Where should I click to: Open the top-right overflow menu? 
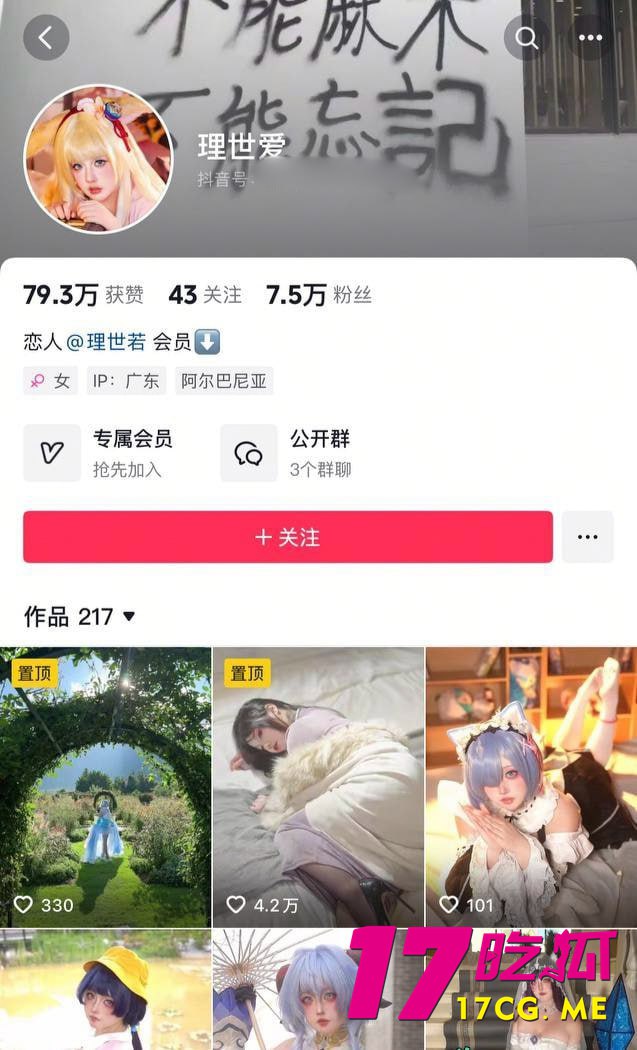(x=591, y=38)
